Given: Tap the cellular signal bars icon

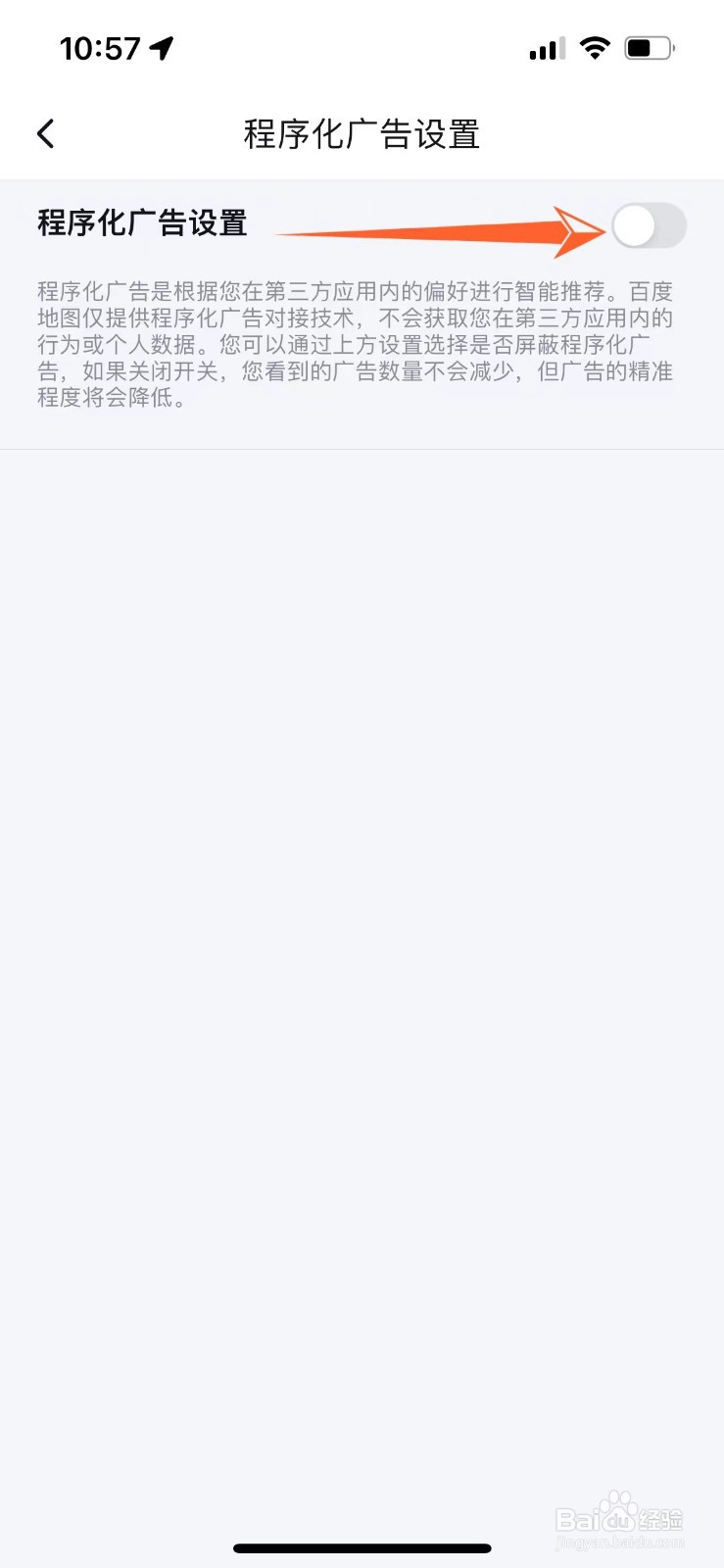Looking at the screenshot, I should point(547,47).
